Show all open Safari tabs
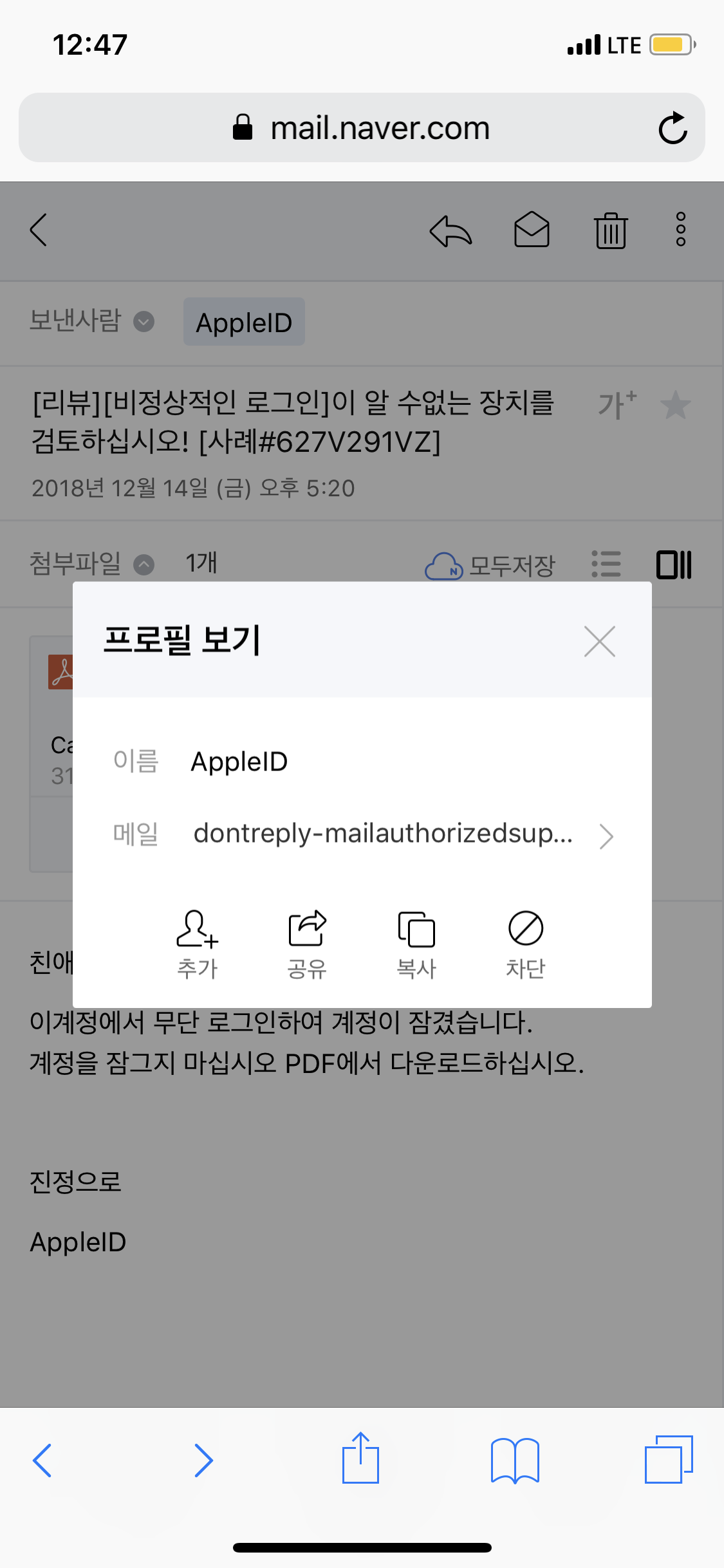 (x=668, y=1459)
